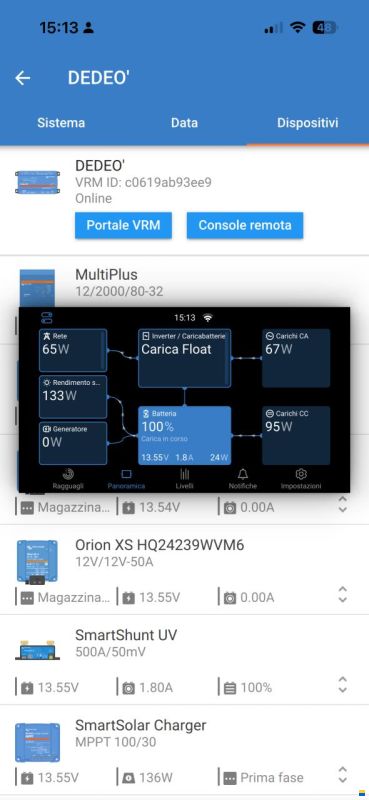
Task: Open the MultiPlus 12/2000/80-32 device
Action: (x=184, y=282)
